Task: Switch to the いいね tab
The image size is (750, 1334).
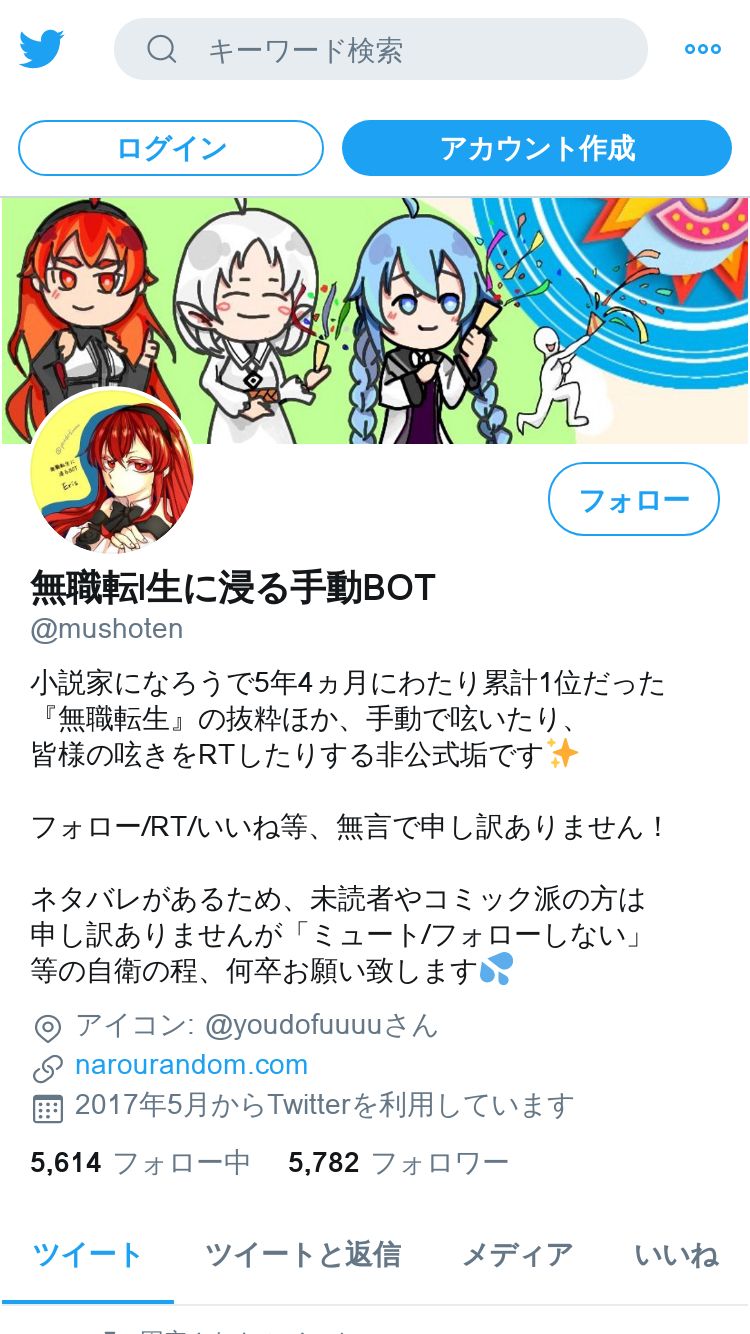Action: (677, 1255)
